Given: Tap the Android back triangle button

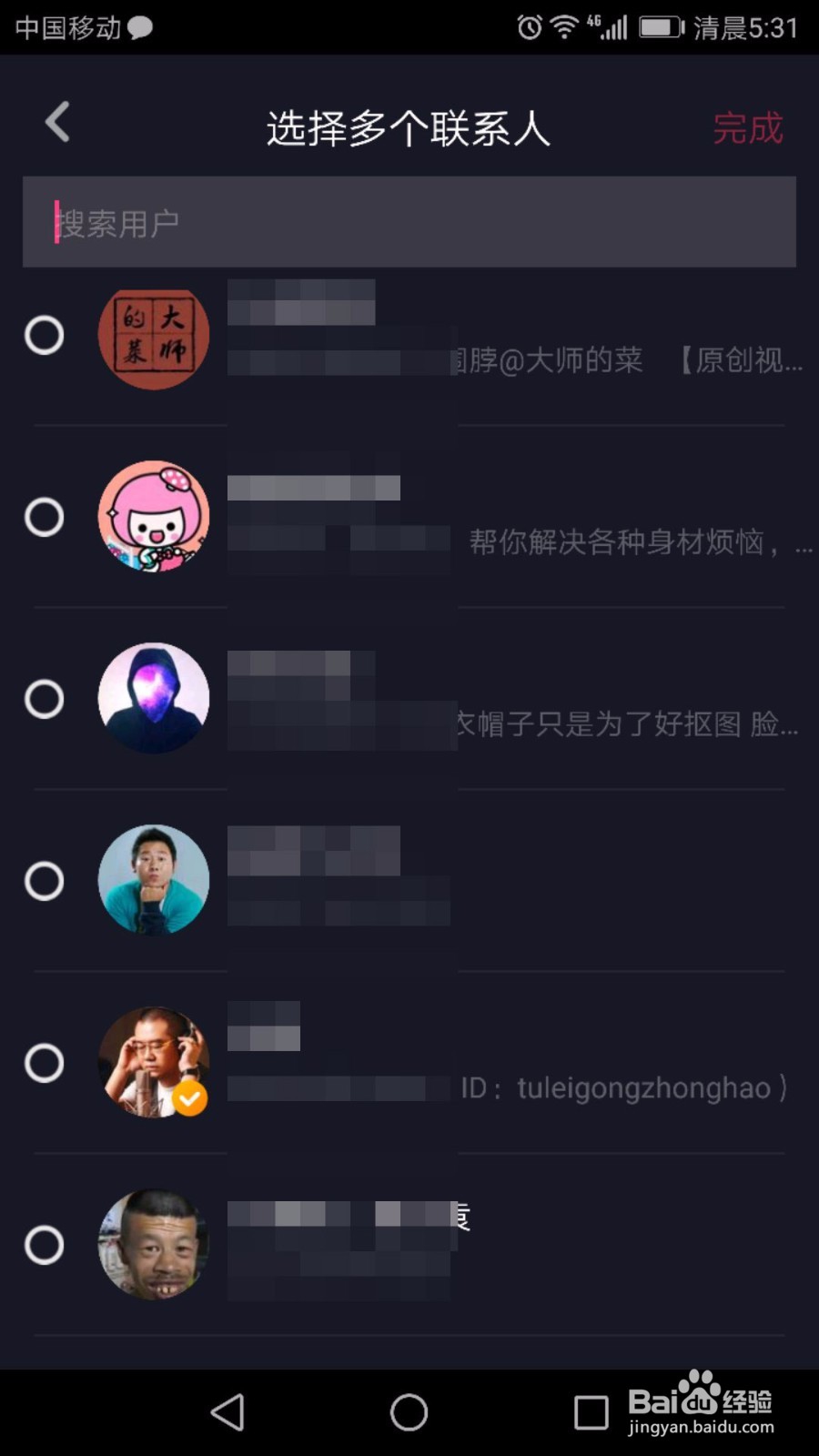Looking at the screenshot, I should [x=227, y=1411].
